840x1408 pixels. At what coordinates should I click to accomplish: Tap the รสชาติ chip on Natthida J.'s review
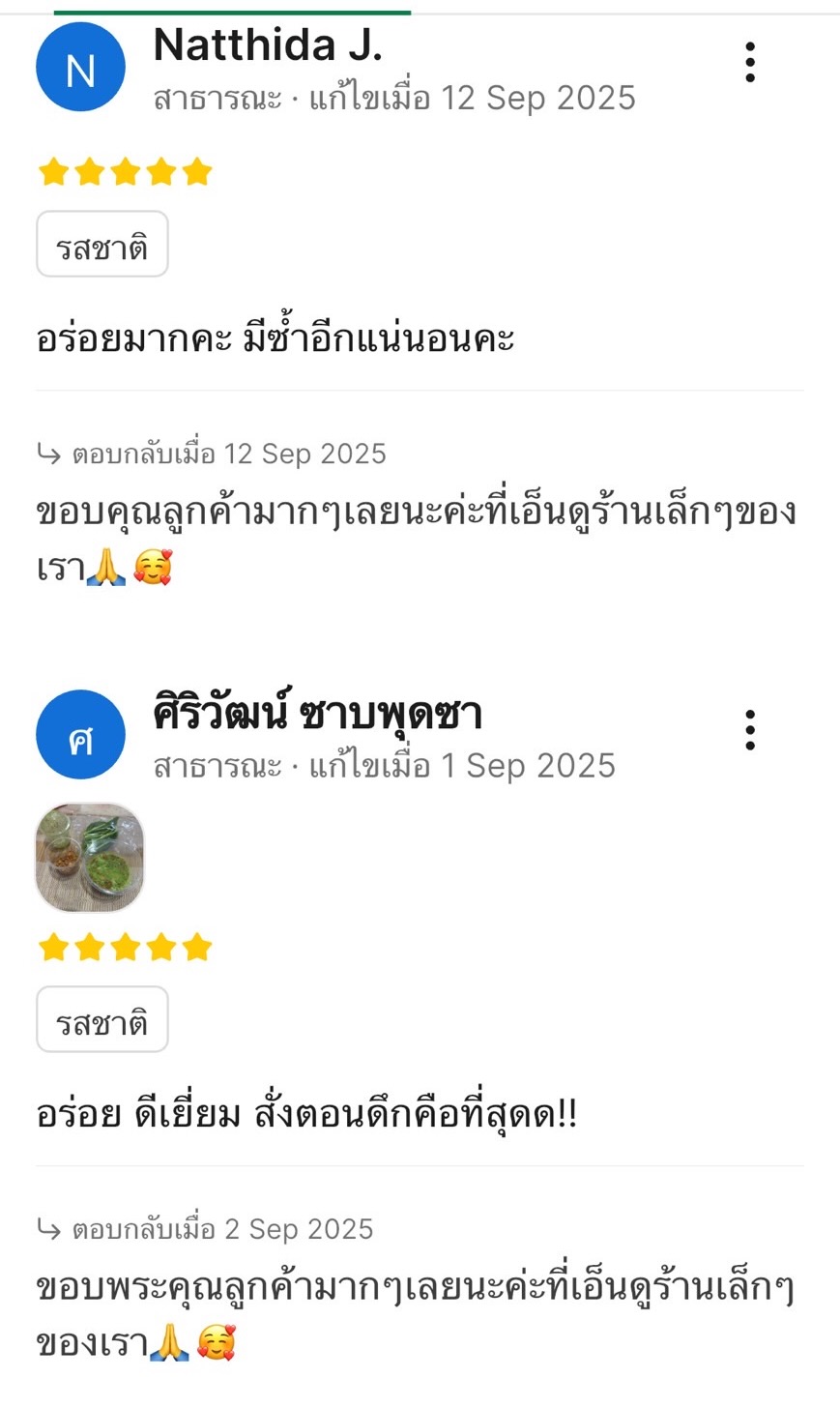pos(102,245)
